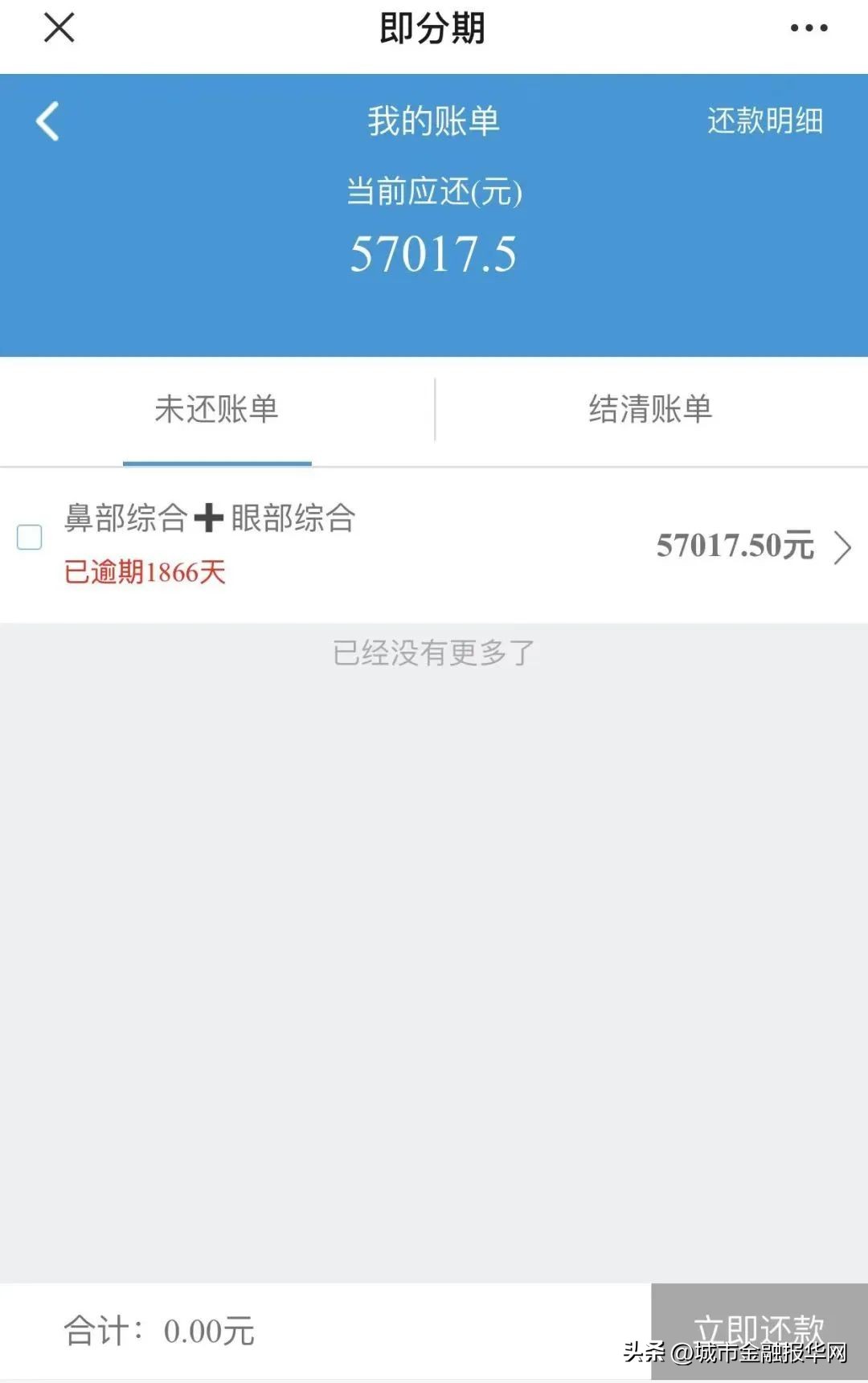Click the 已经没有更多了 message
868x1383 pixels.
434,653
